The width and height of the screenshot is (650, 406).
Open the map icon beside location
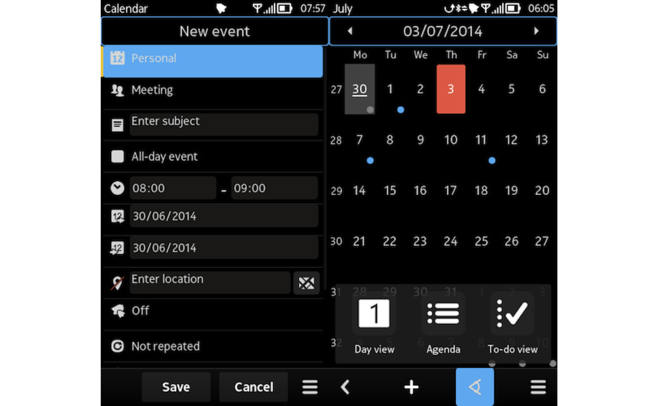pos(306,283)
